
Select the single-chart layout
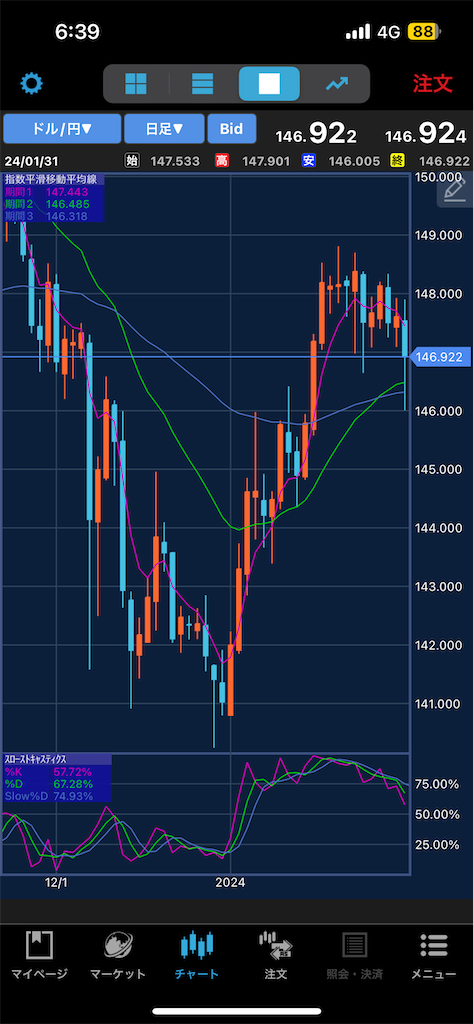point(269,84)
